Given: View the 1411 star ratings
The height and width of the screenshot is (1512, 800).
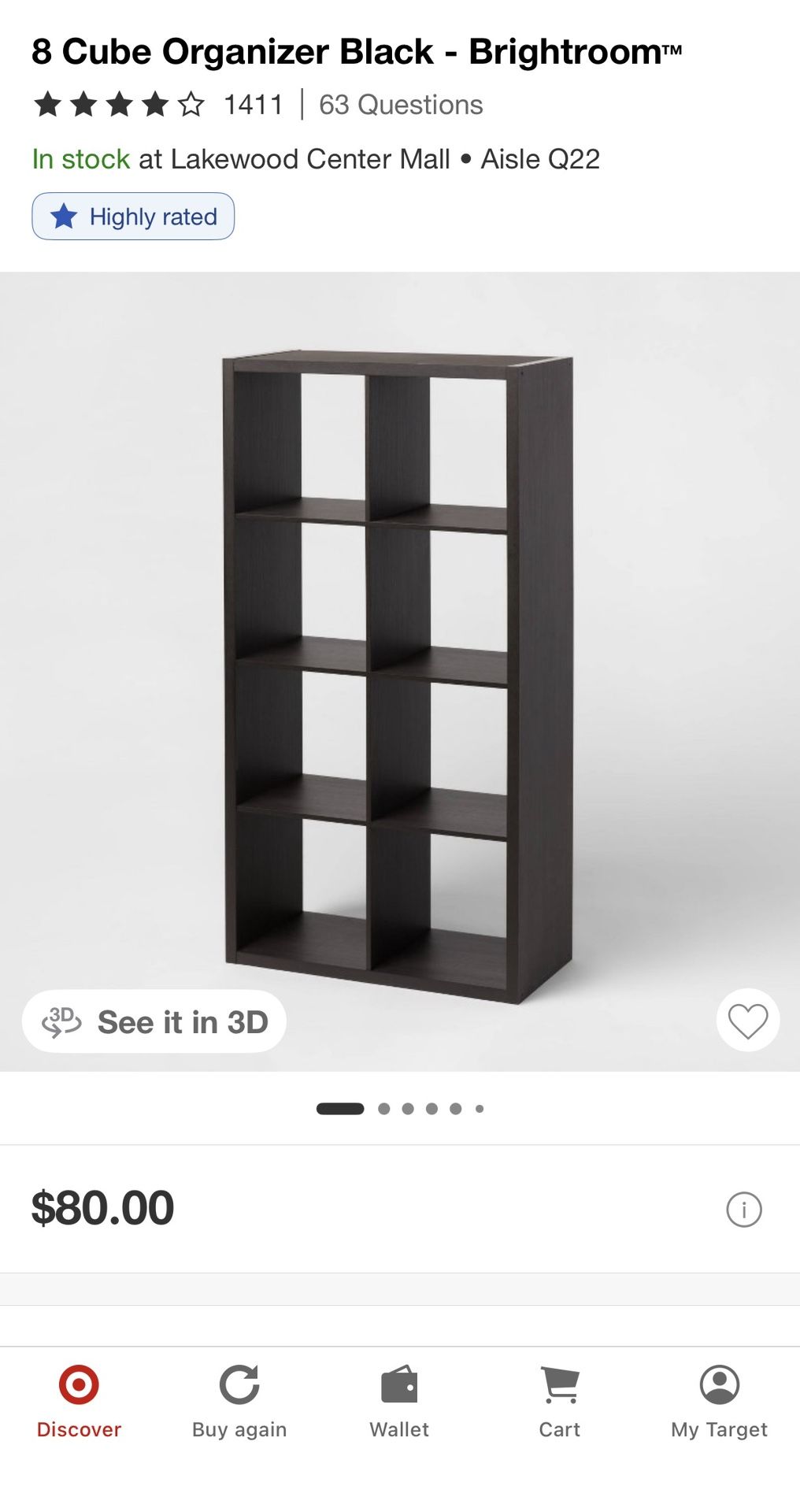Looking at the screenshot, I should [x=157, y=105].
